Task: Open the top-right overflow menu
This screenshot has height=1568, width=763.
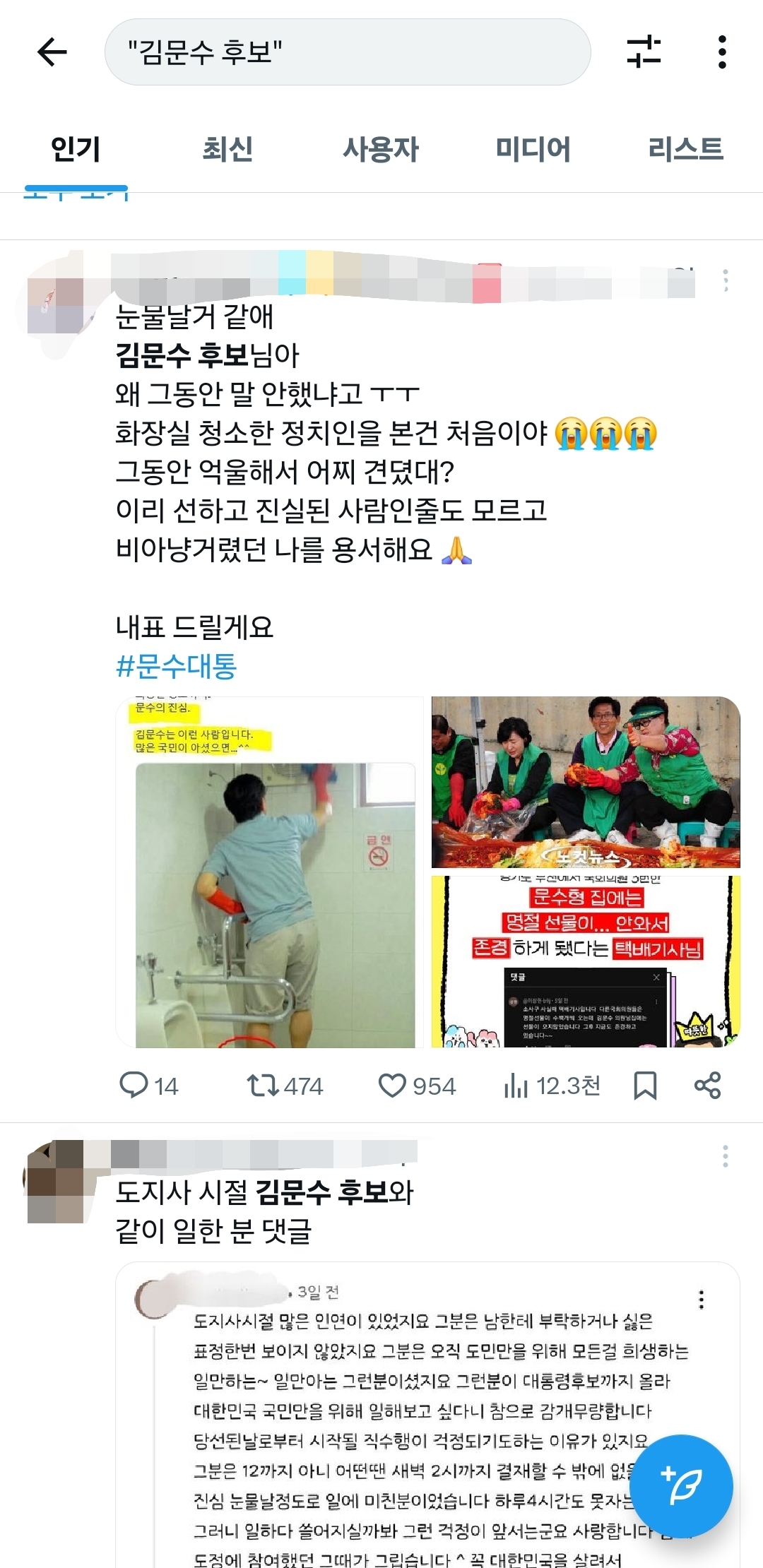Action: tap(721, 52)
